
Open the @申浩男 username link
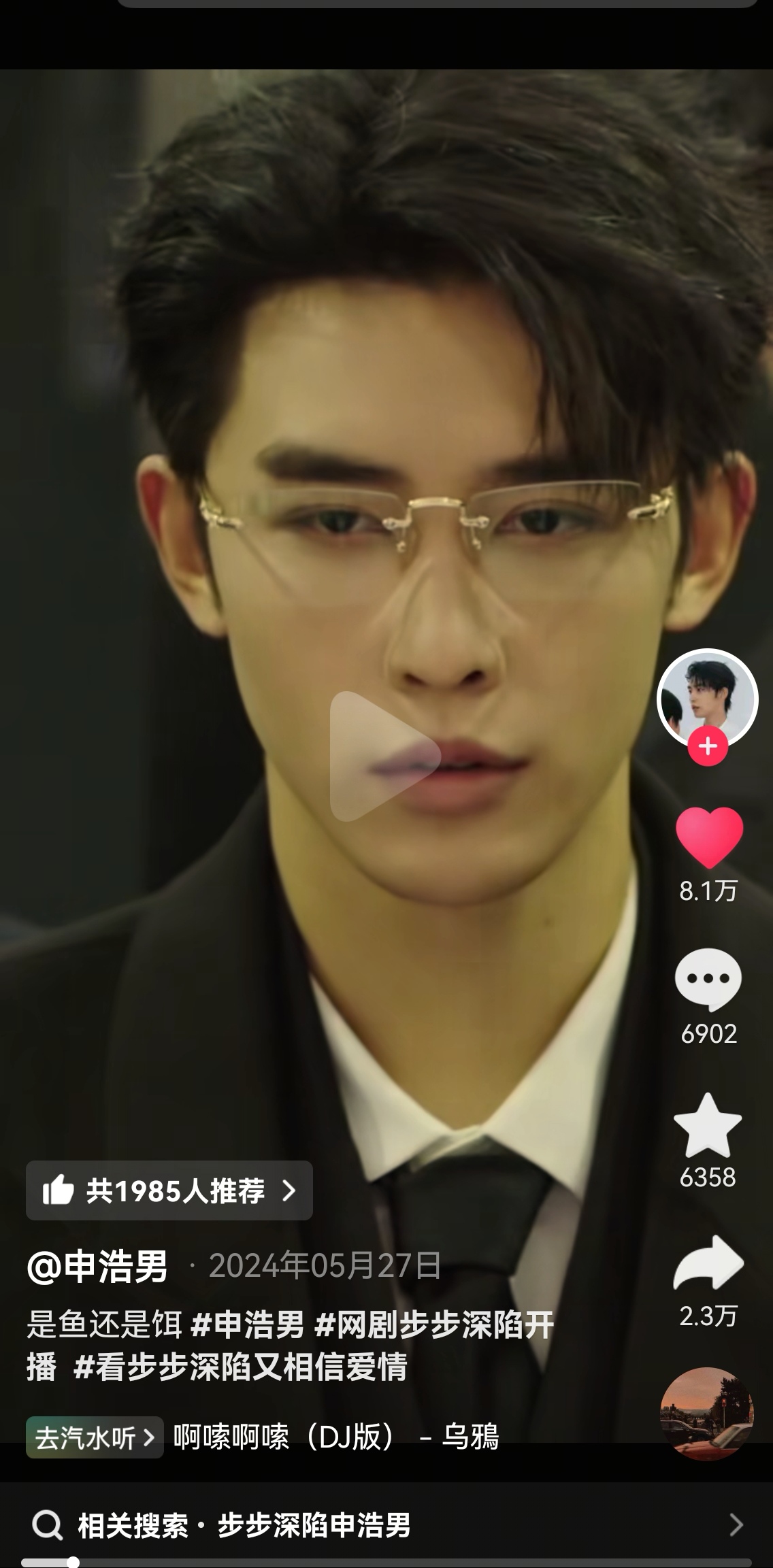pyautogui.click(x=97, y=1267)
